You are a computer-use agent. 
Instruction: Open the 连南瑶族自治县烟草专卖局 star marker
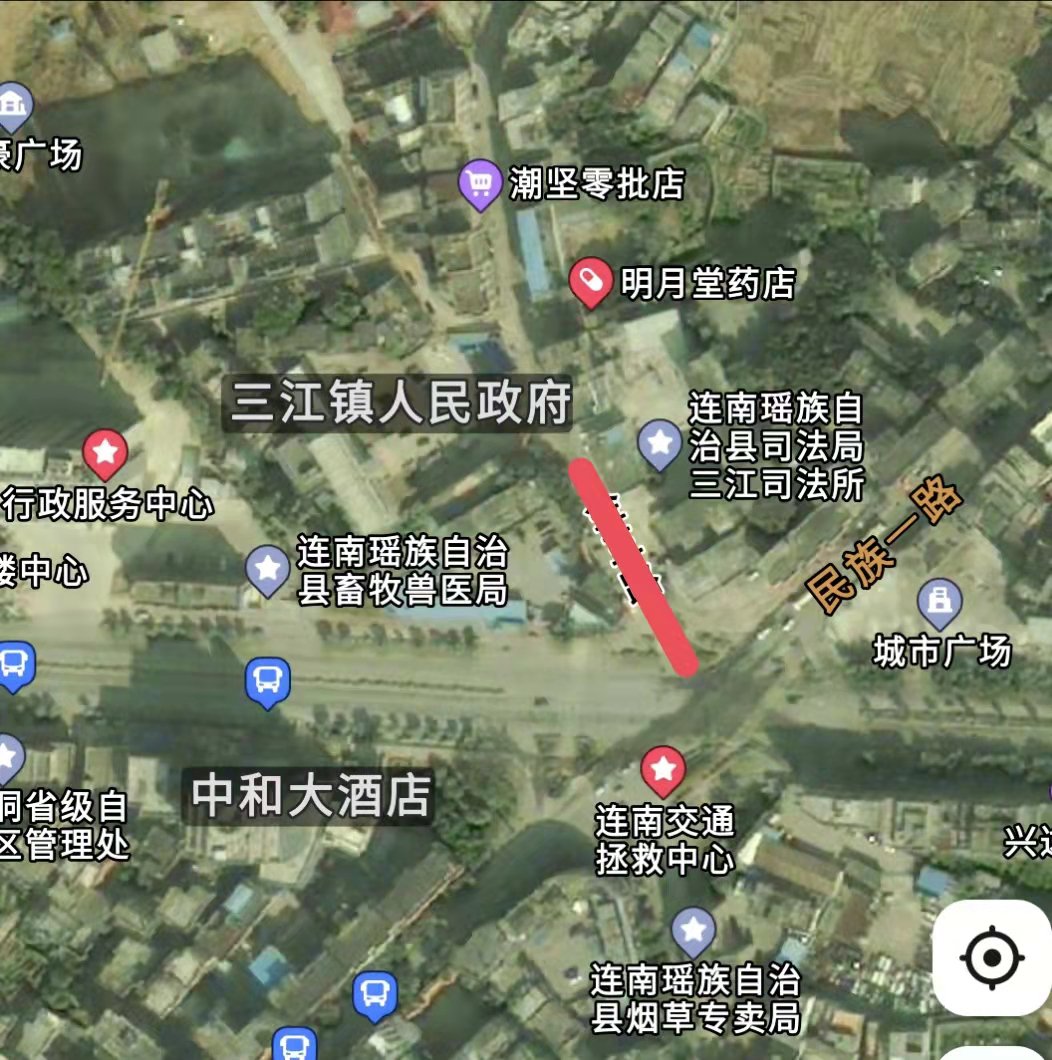click(693, 931)
